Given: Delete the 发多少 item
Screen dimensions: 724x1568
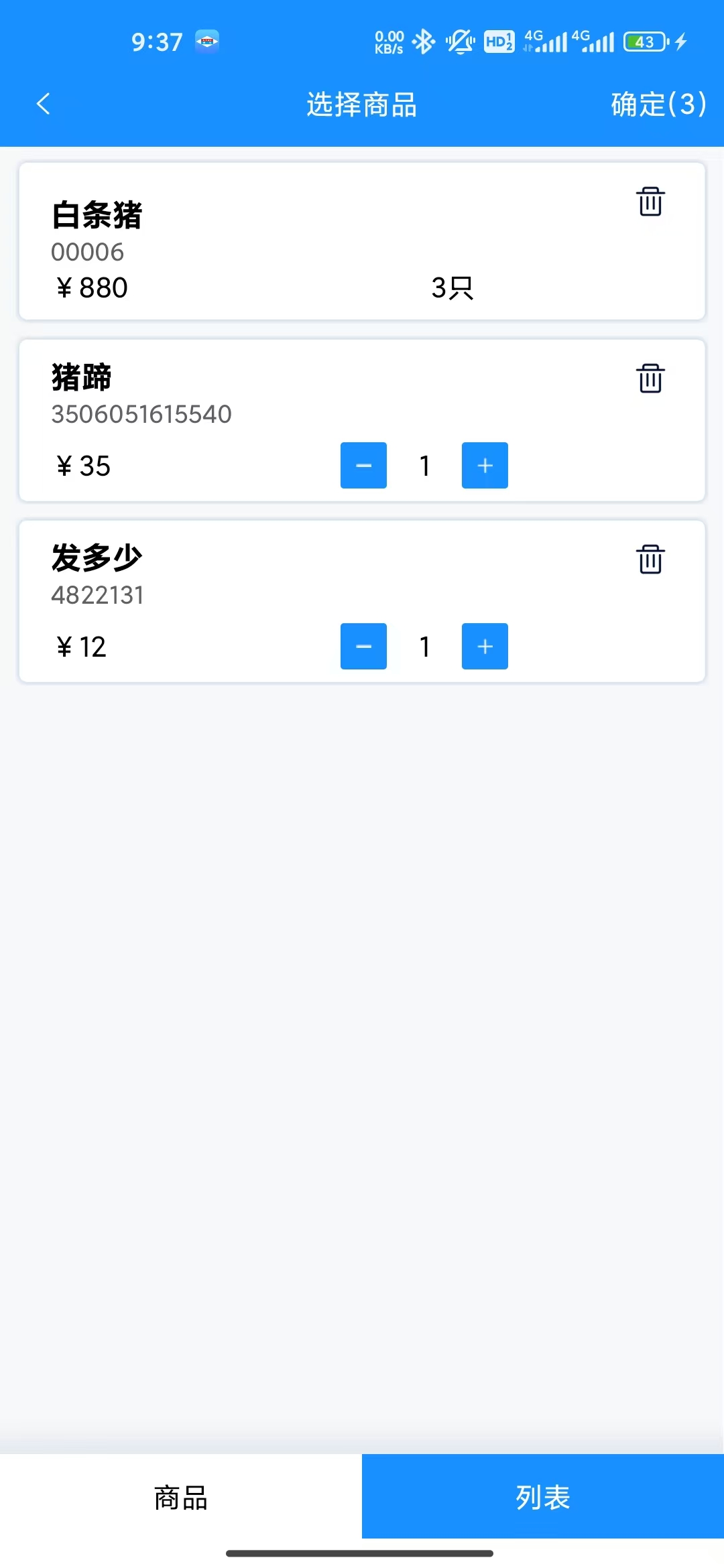Looking at the screenshot, I should pyautogui.click(x=650, y=559).
